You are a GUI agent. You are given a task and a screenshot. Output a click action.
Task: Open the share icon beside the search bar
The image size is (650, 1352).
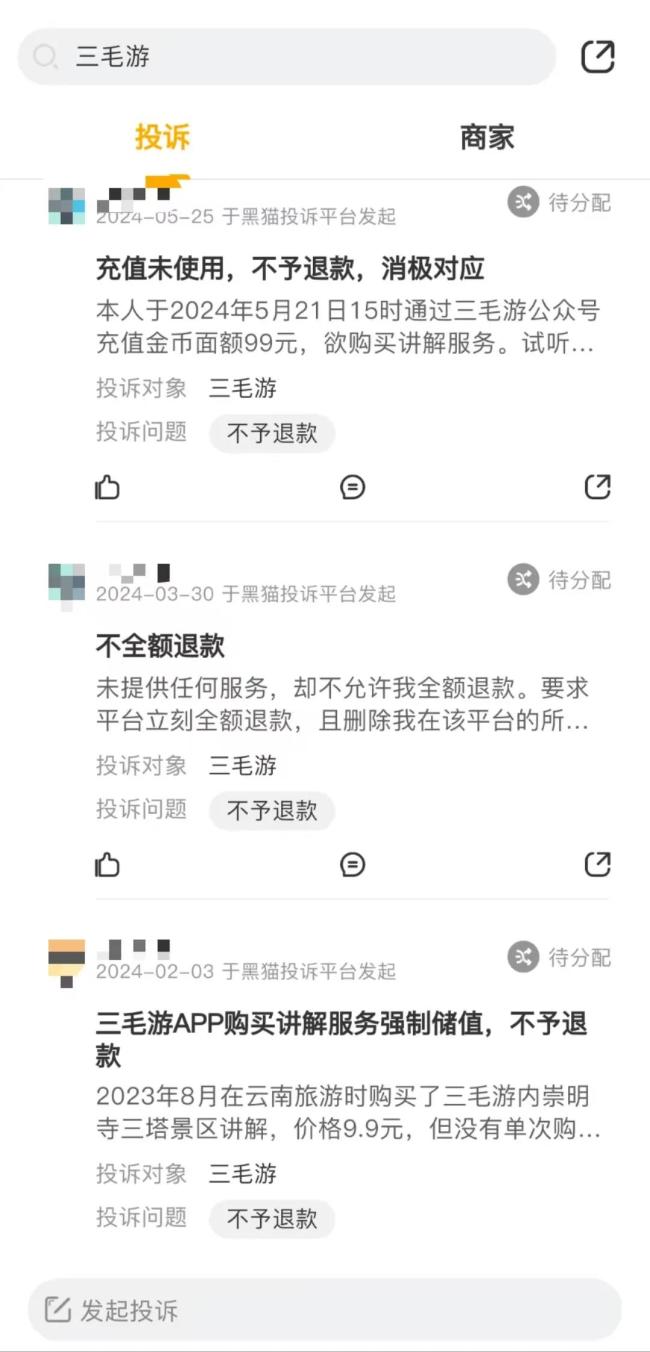pos(598,57)
